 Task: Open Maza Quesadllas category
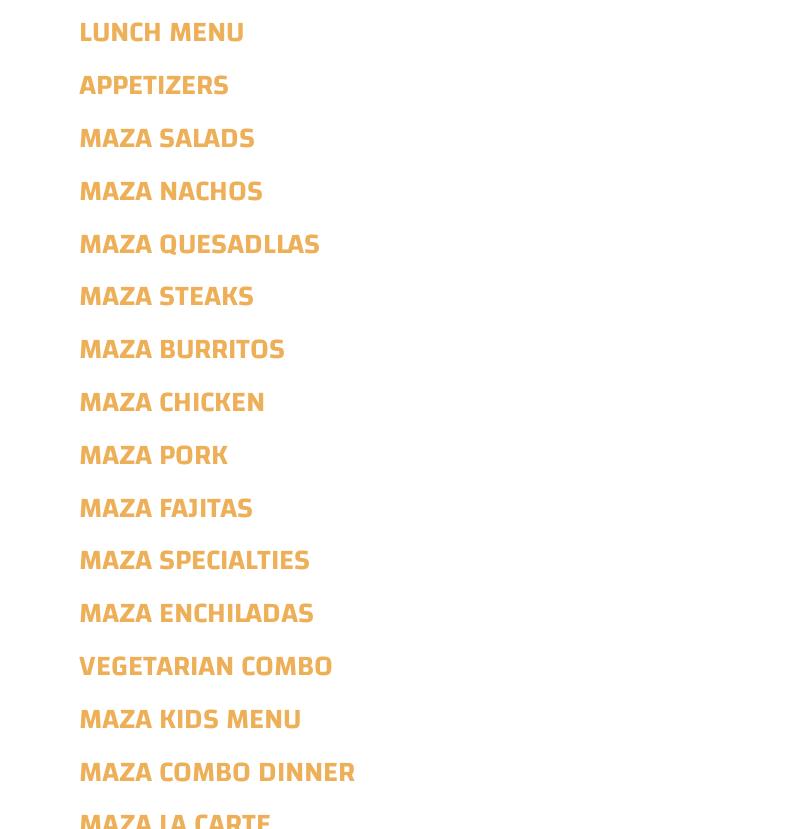tap(199, 245)
